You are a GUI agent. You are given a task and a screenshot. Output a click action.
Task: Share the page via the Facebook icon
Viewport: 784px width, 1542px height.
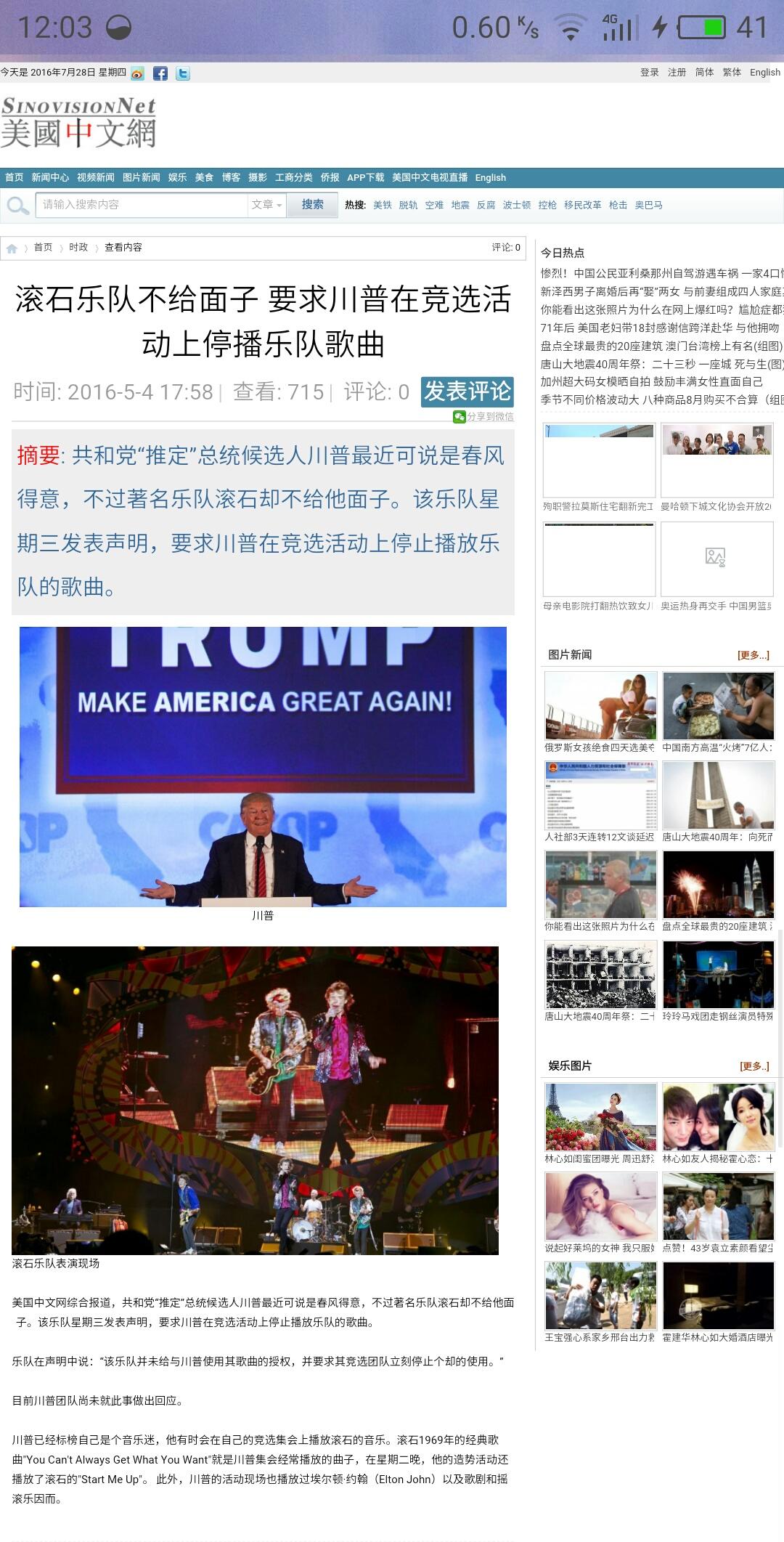coord(160,73)
